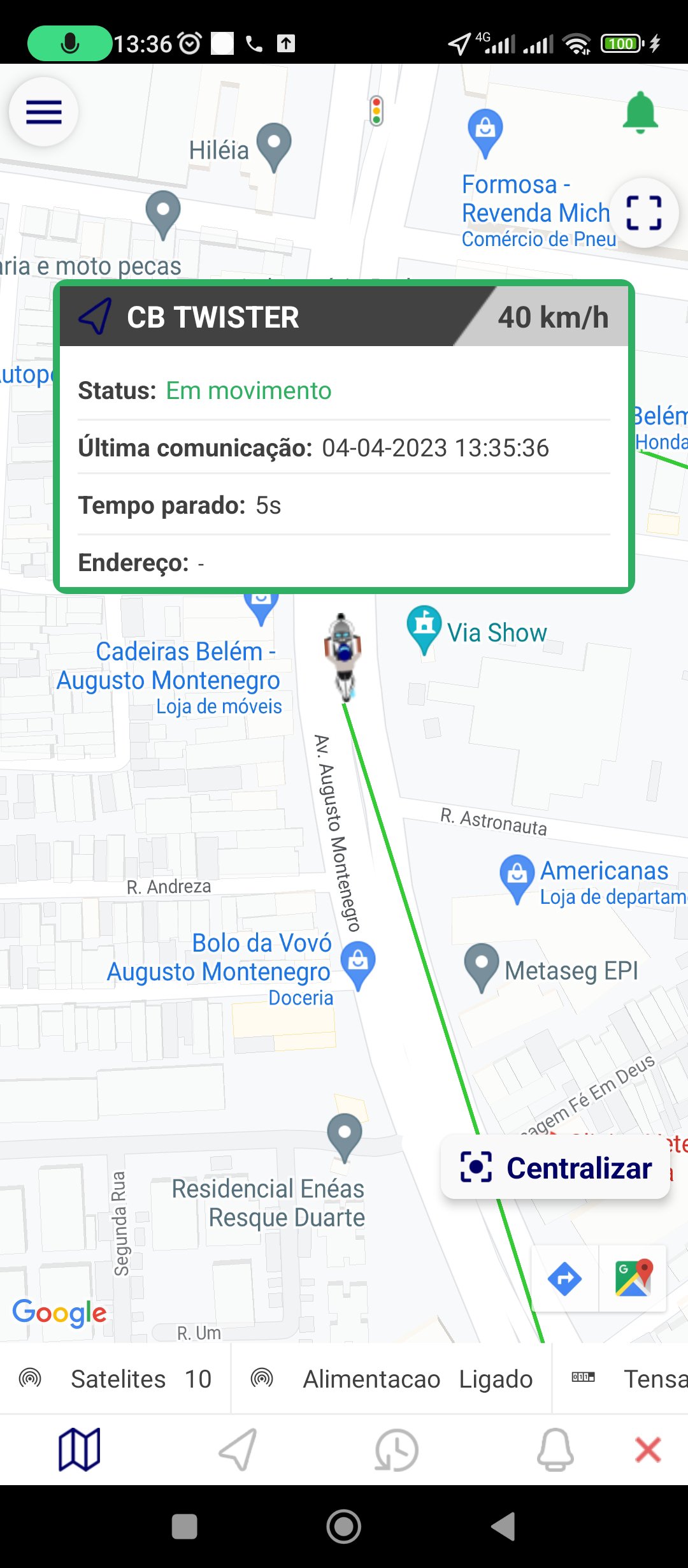This screenshot has width=688, height=1568.
Task: Open the green notifications bell
Action: tap(640, 113)
